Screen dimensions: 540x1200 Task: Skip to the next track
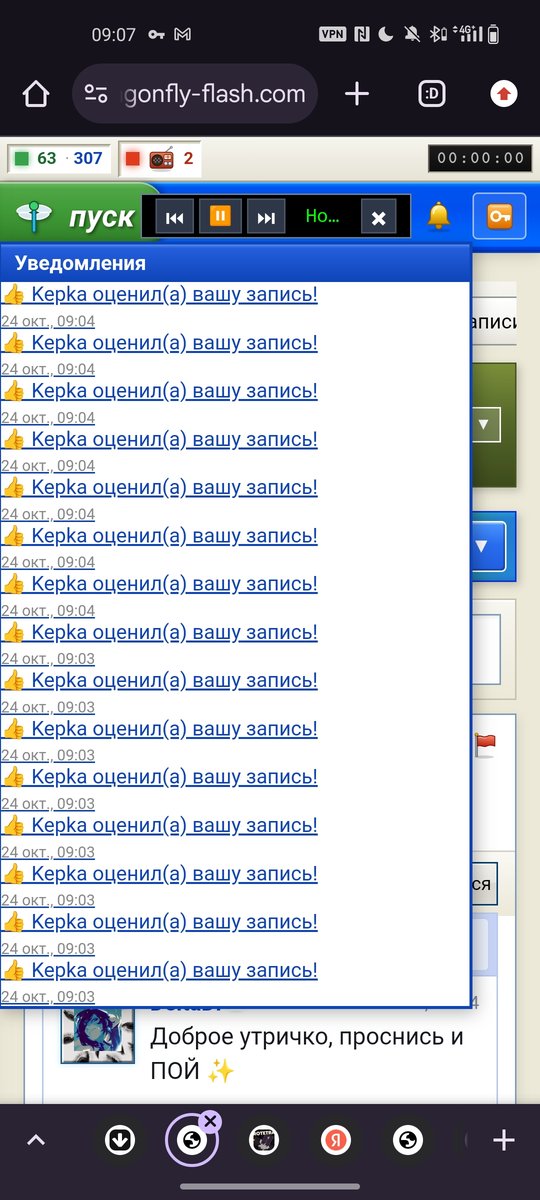(x=266, y=217)
